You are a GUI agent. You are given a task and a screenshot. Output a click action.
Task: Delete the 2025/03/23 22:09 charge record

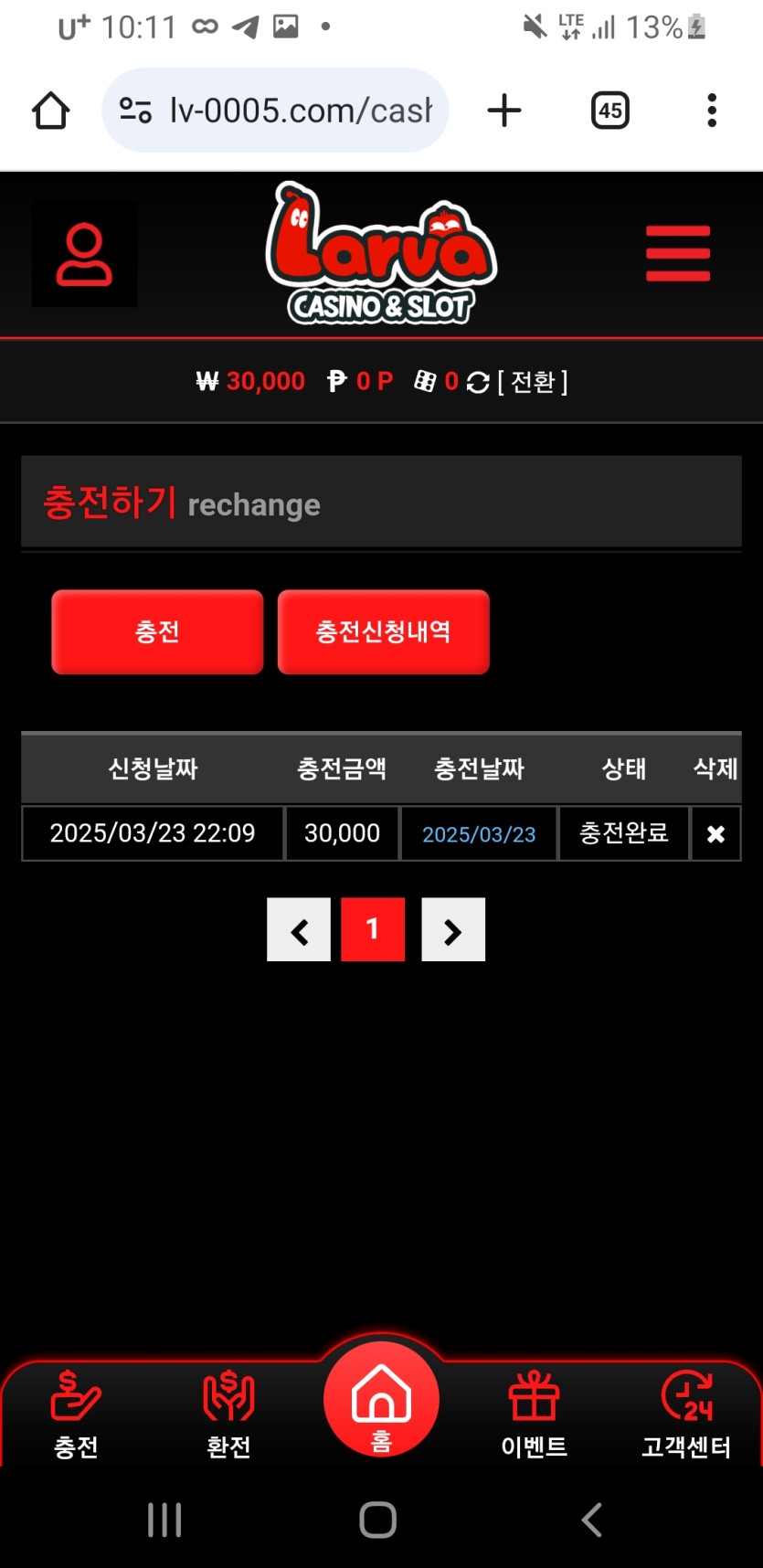[x=715, y=833]
